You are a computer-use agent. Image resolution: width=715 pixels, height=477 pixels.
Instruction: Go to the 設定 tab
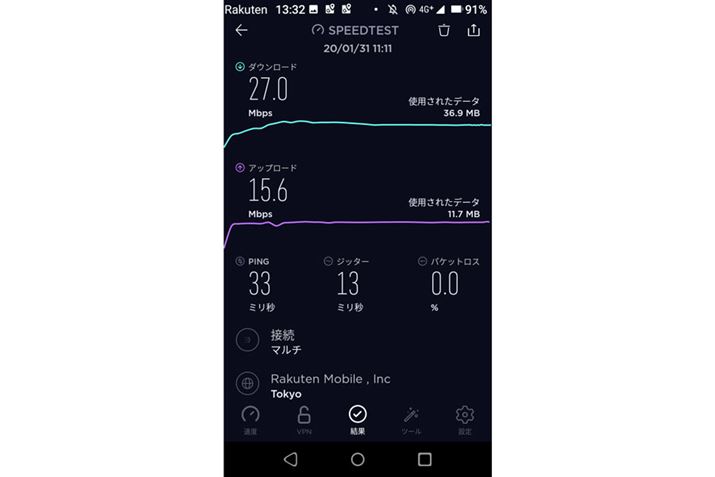click(x=464, y=420)
